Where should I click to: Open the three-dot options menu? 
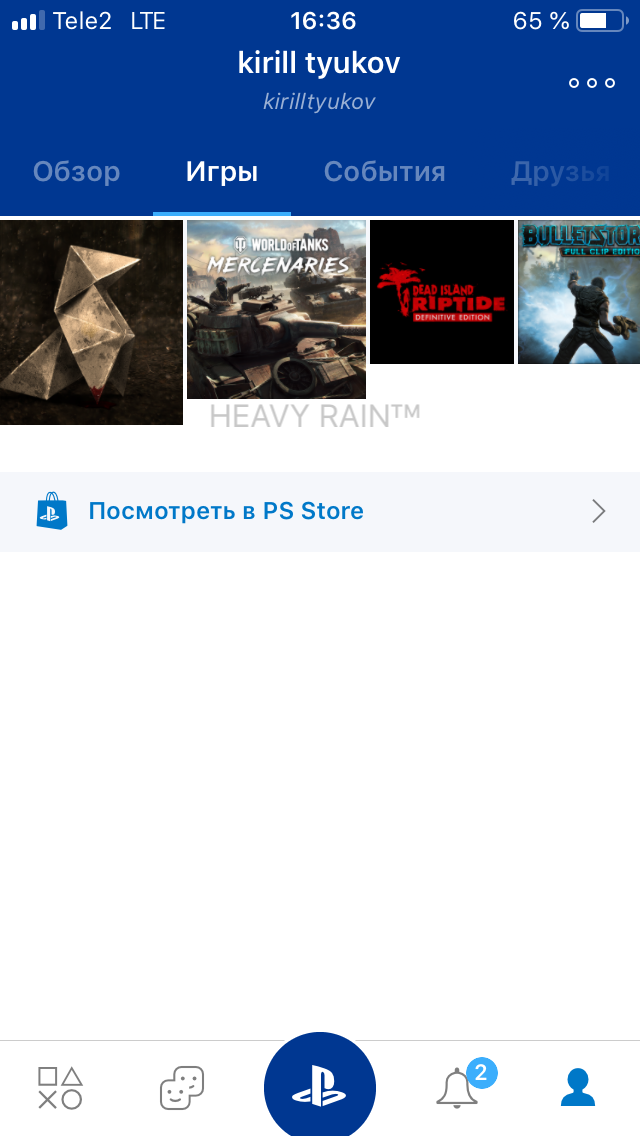tap(591, 83)
